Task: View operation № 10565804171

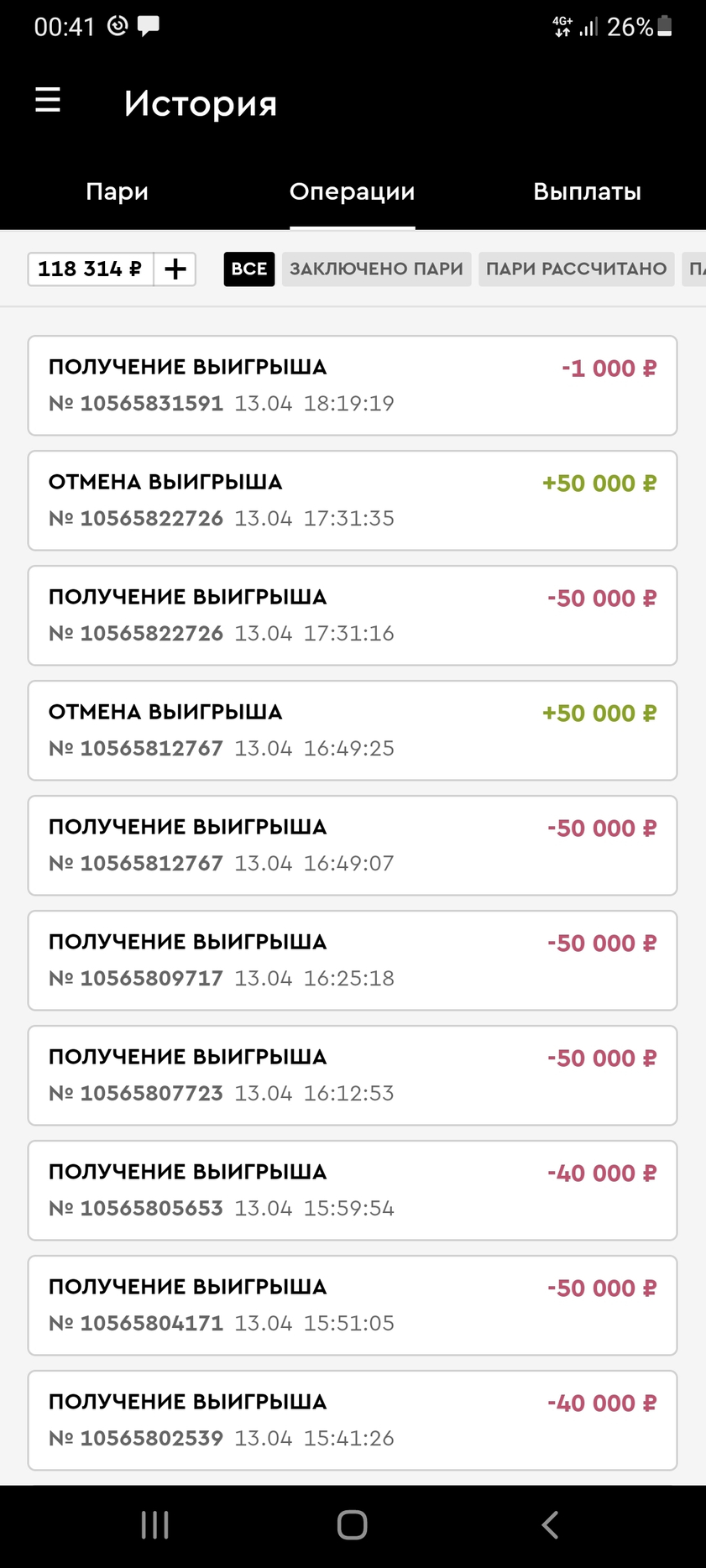Action: pos(353,1305)
